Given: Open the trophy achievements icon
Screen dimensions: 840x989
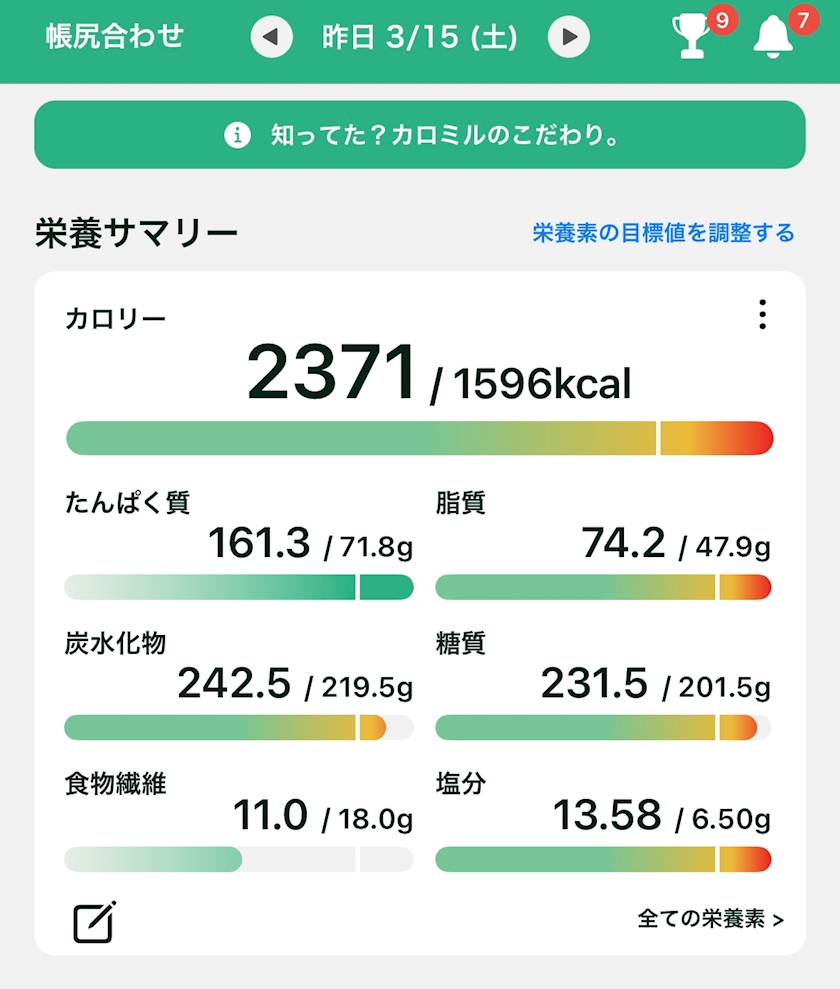Looking at the screenshot, I should (x=690, y=38).
